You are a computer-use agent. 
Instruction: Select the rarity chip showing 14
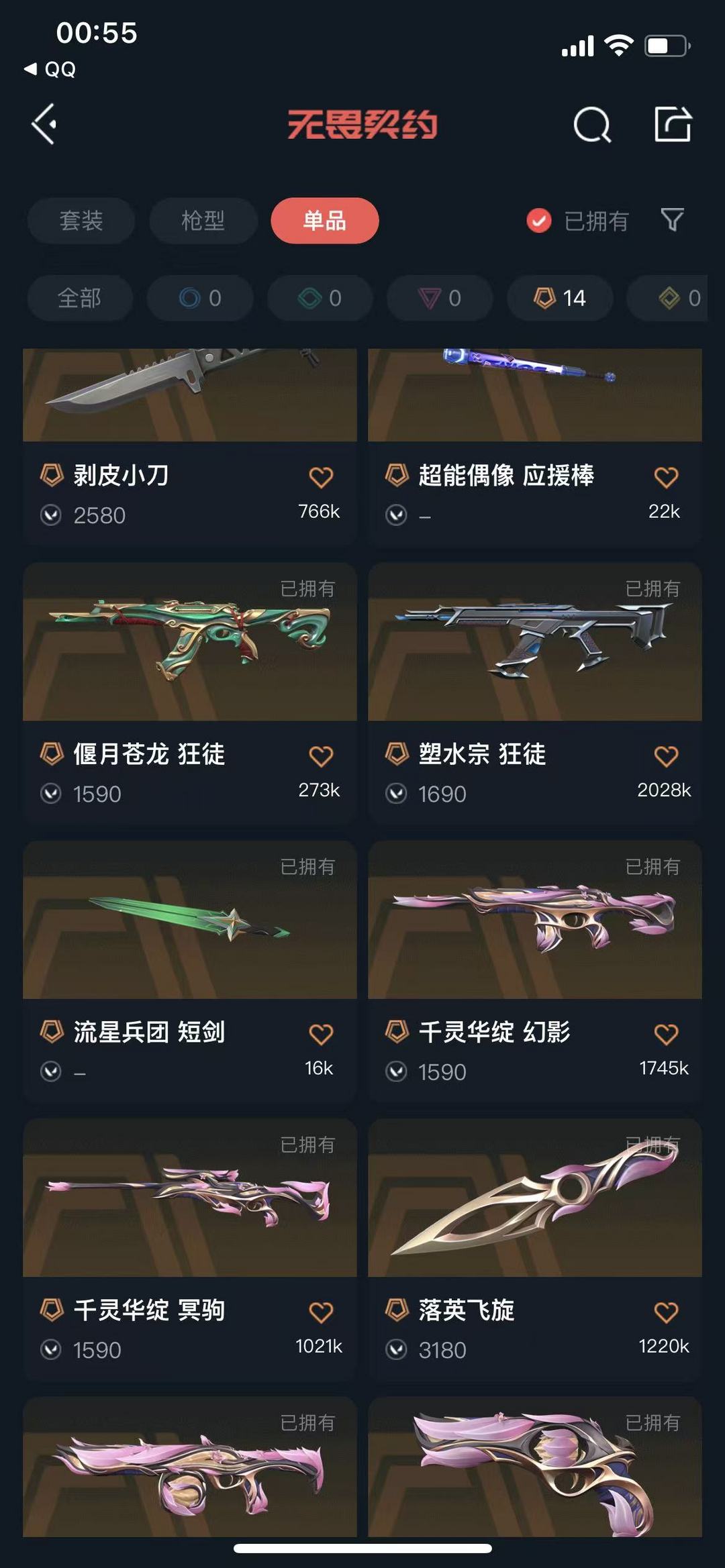(x=560, y=298)
